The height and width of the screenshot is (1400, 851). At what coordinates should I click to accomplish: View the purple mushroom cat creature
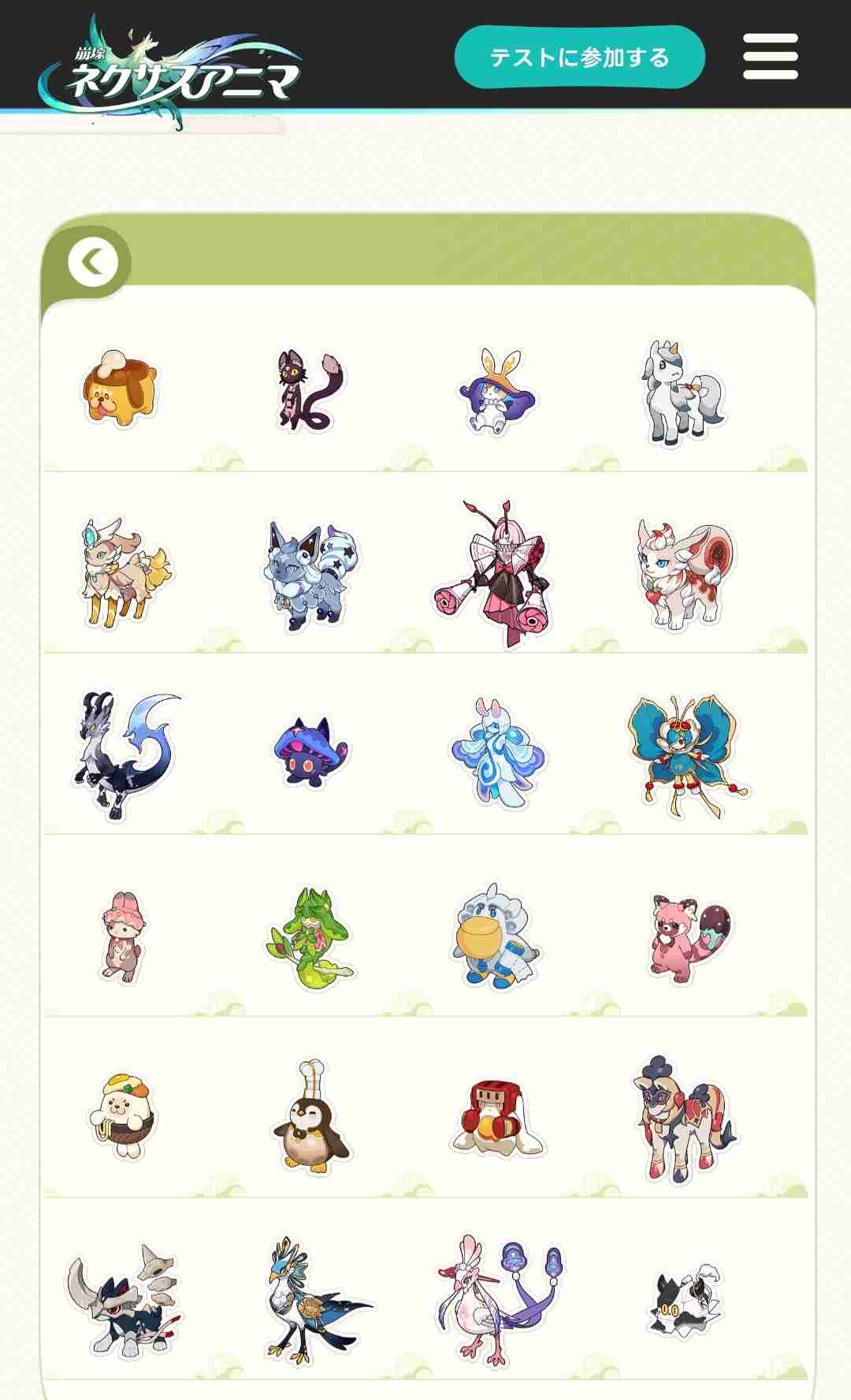point(310,754)
